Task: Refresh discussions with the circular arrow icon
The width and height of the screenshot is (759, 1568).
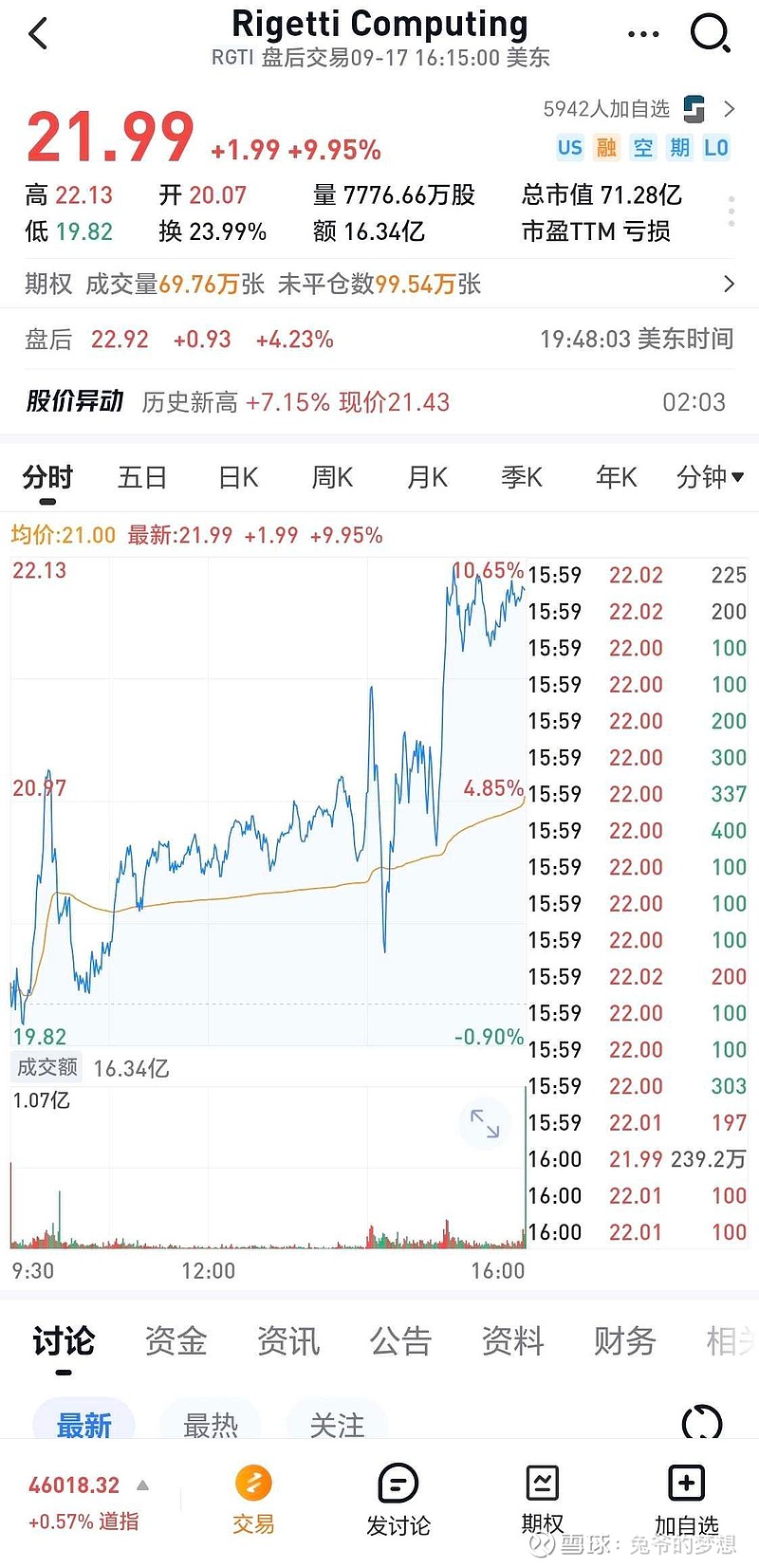Action: (702, 1423)
